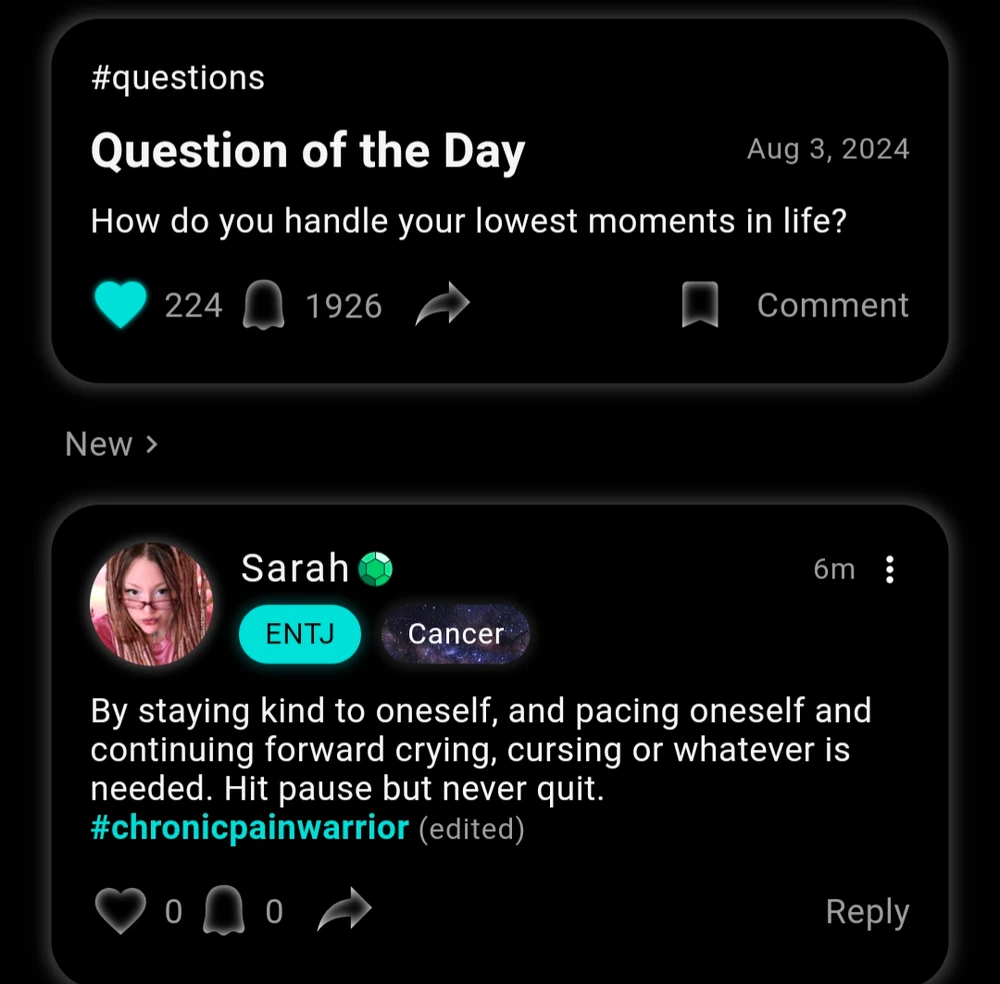Open the overflow menu on Sarah's comment

pyautogui.click(x=890, y=570)
